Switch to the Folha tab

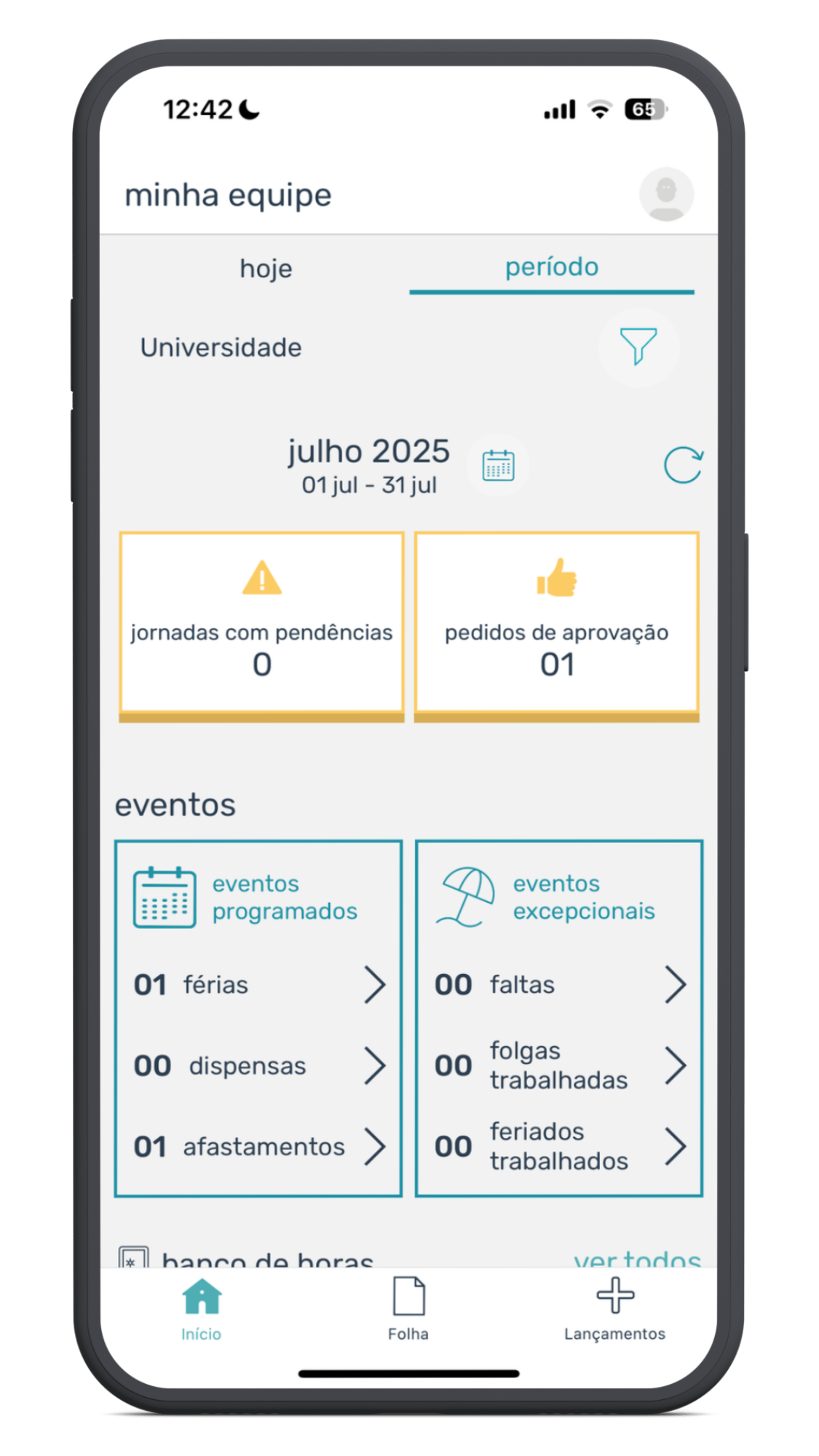pos(408,1309)
